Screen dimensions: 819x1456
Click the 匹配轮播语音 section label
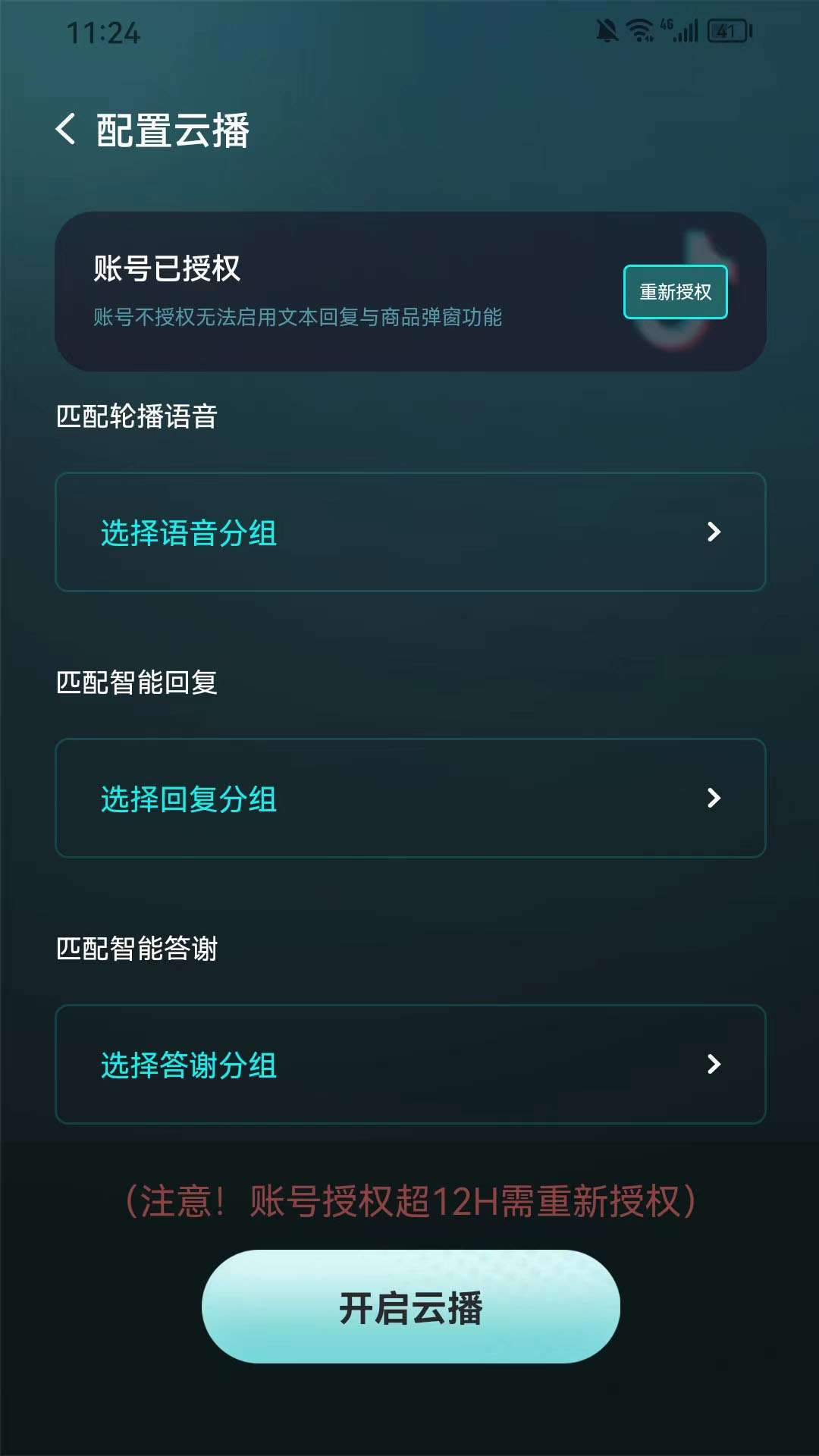[x=138, y=414]
